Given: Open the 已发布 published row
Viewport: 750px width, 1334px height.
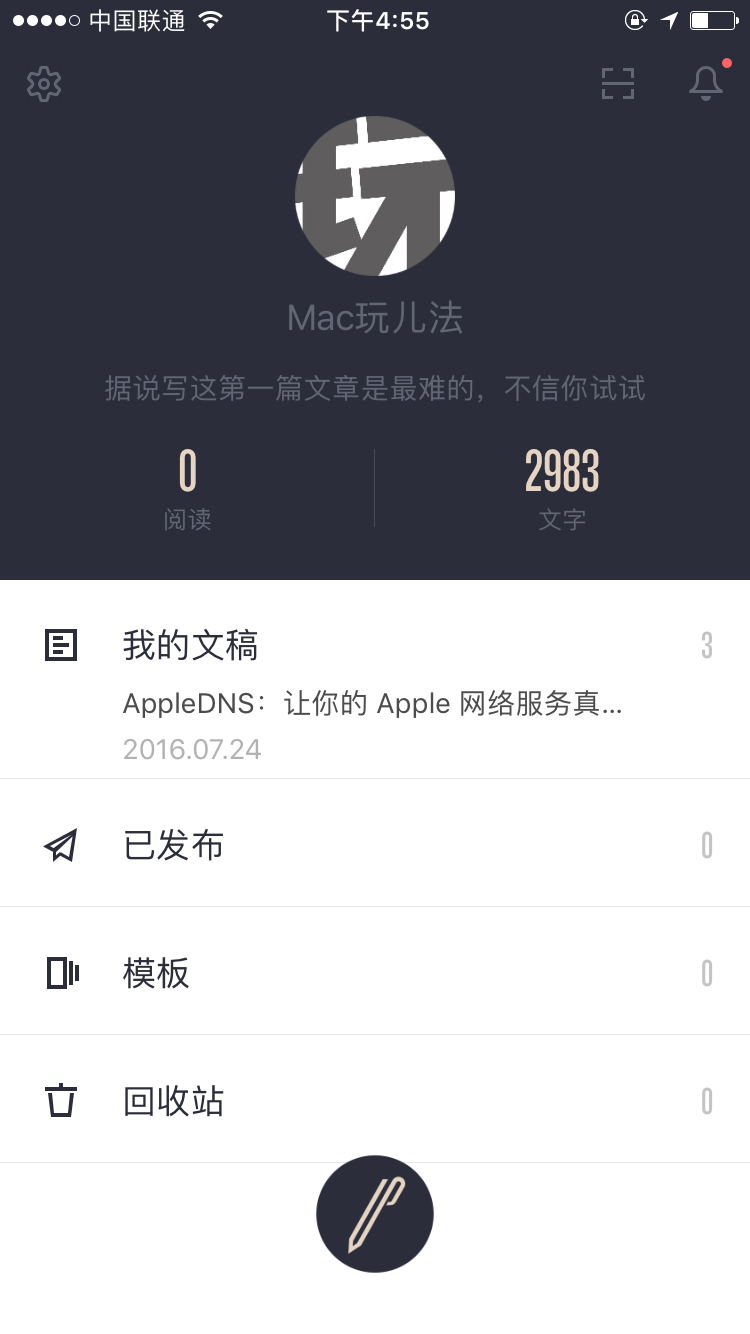Looking at the screenshot, I should point(375,843).
